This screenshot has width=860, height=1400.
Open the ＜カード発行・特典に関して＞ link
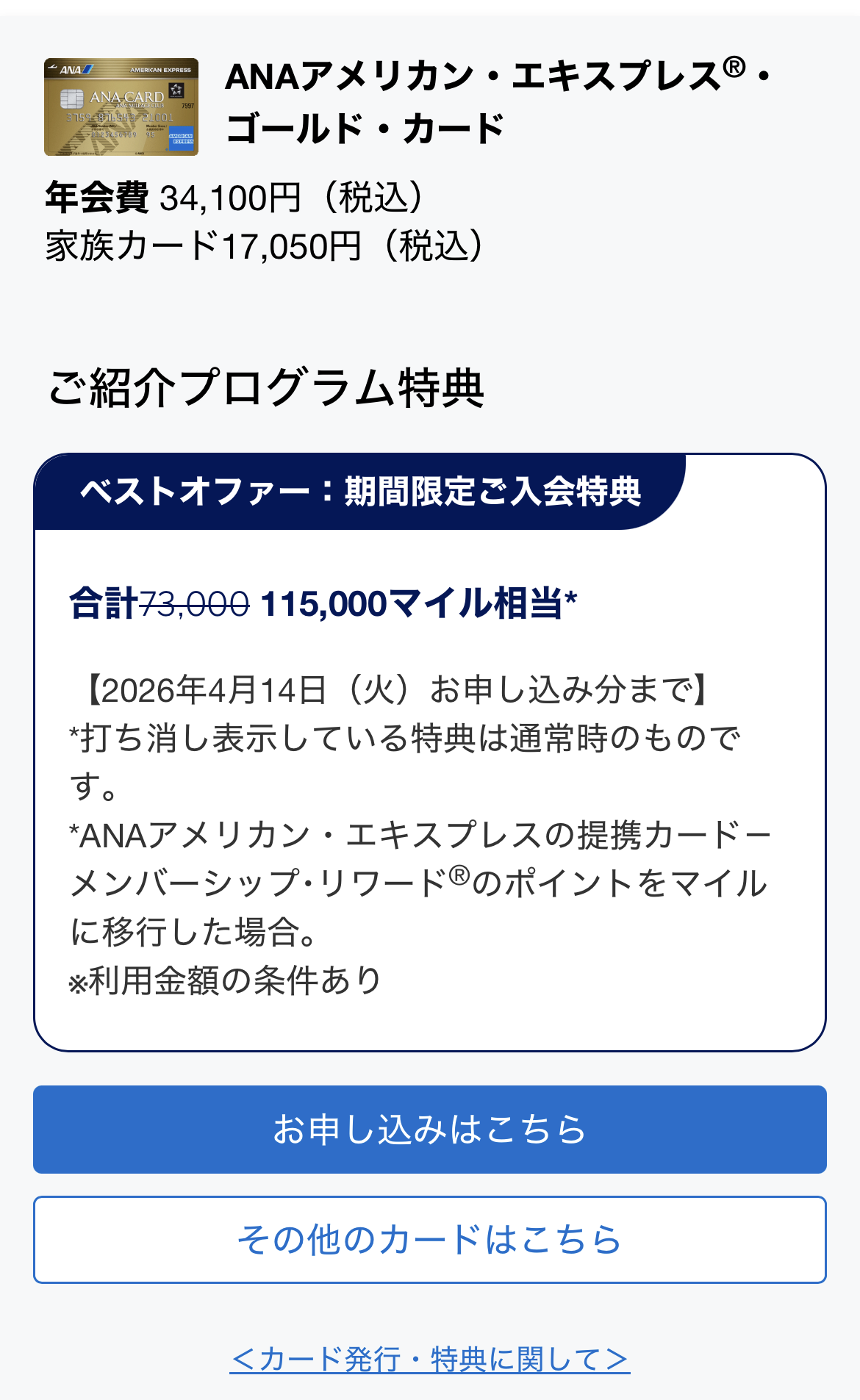430,1355
